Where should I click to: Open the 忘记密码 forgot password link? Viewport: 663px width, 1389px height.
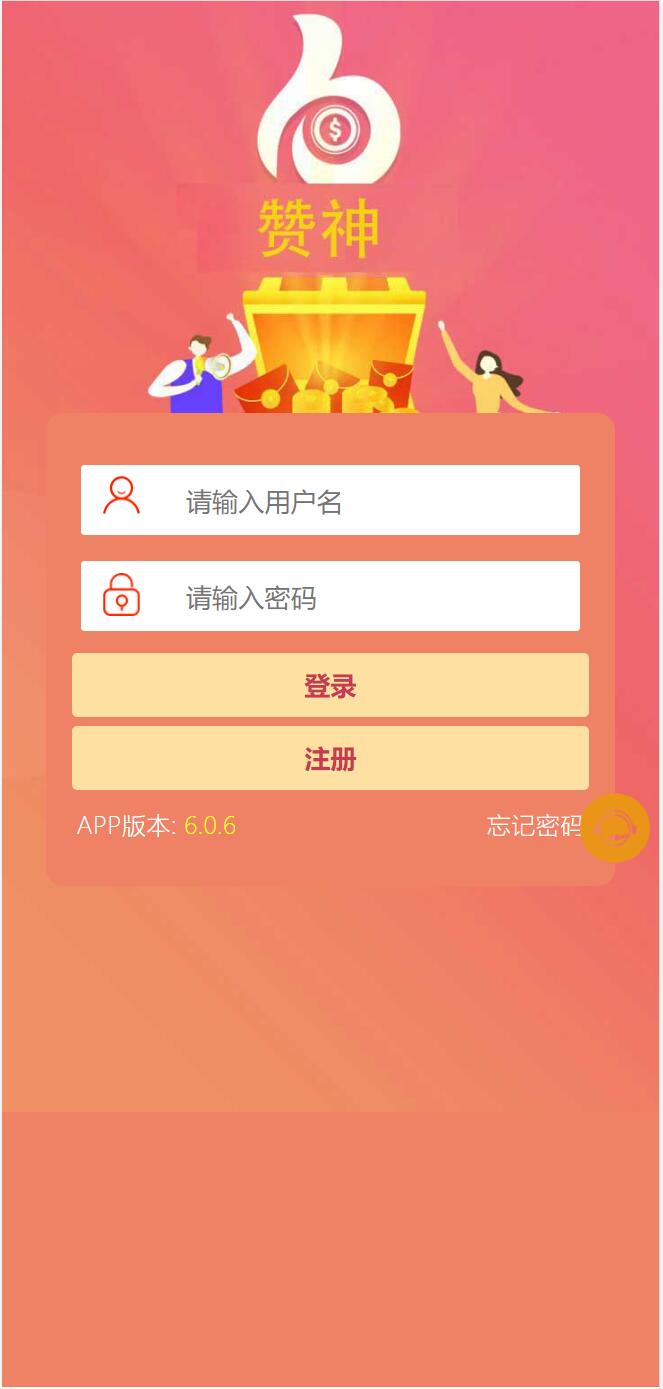[532, 826]
